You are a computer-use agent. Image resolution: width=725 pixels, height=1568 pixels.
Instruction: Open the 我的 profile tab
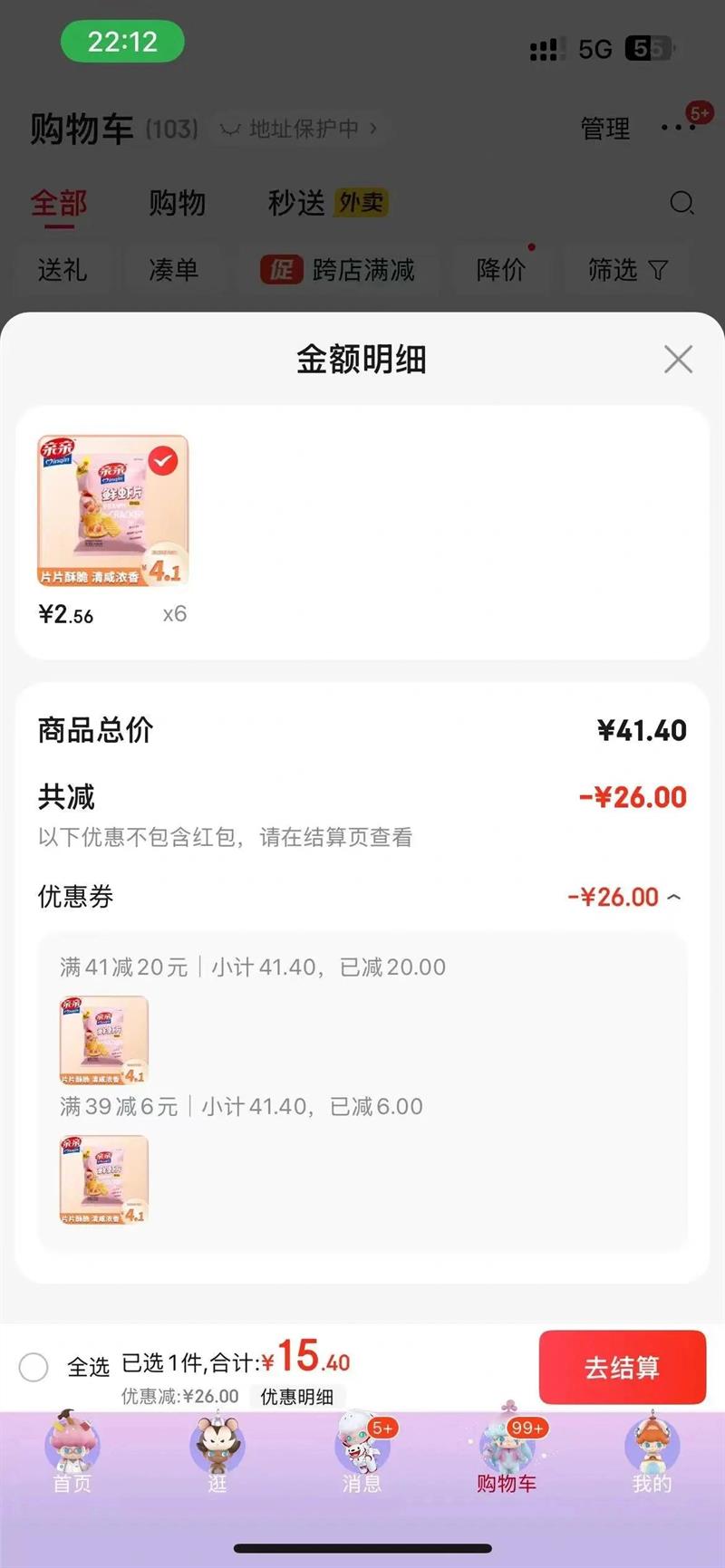(x=652, y=1452)
